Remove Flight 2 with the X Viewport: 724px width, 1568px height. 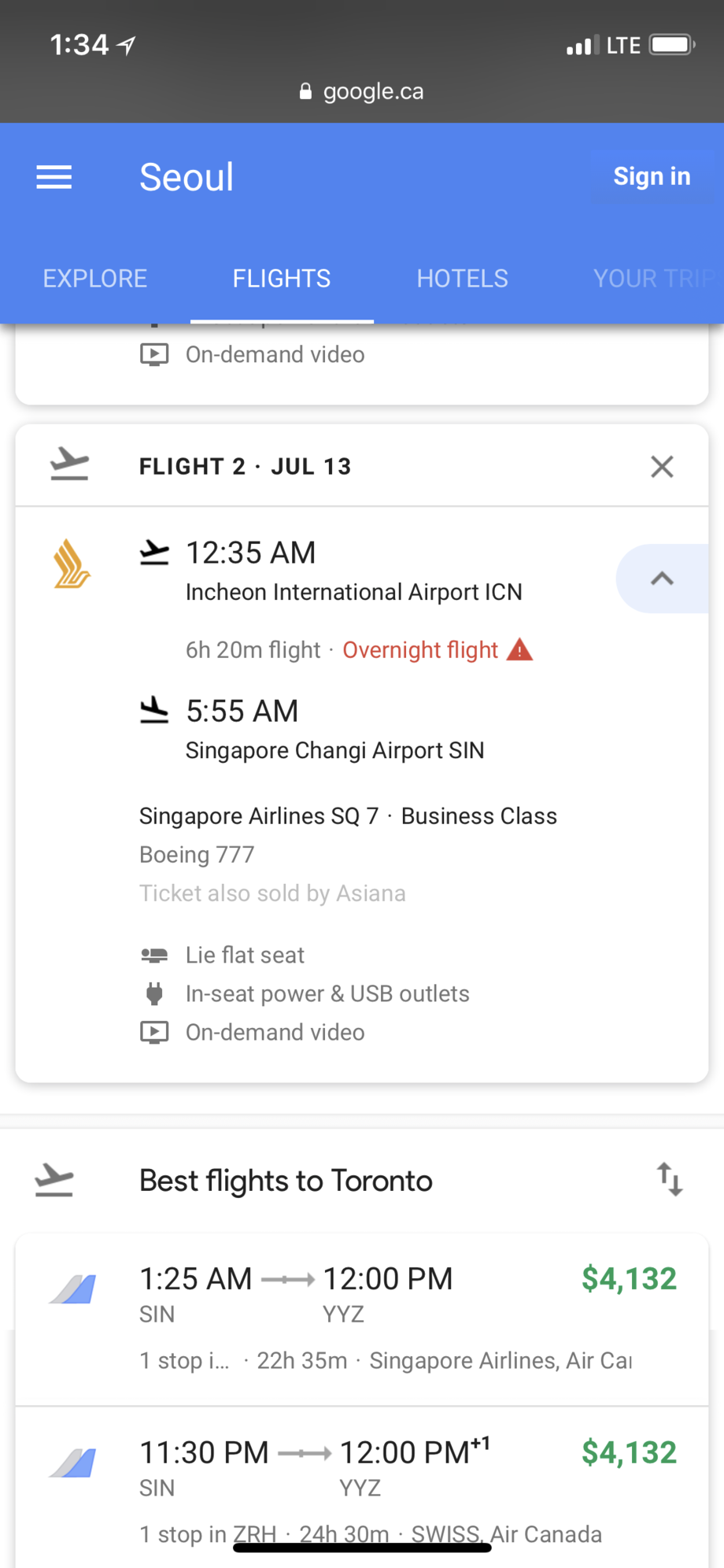pyautogui.click(x=662, y=467)
